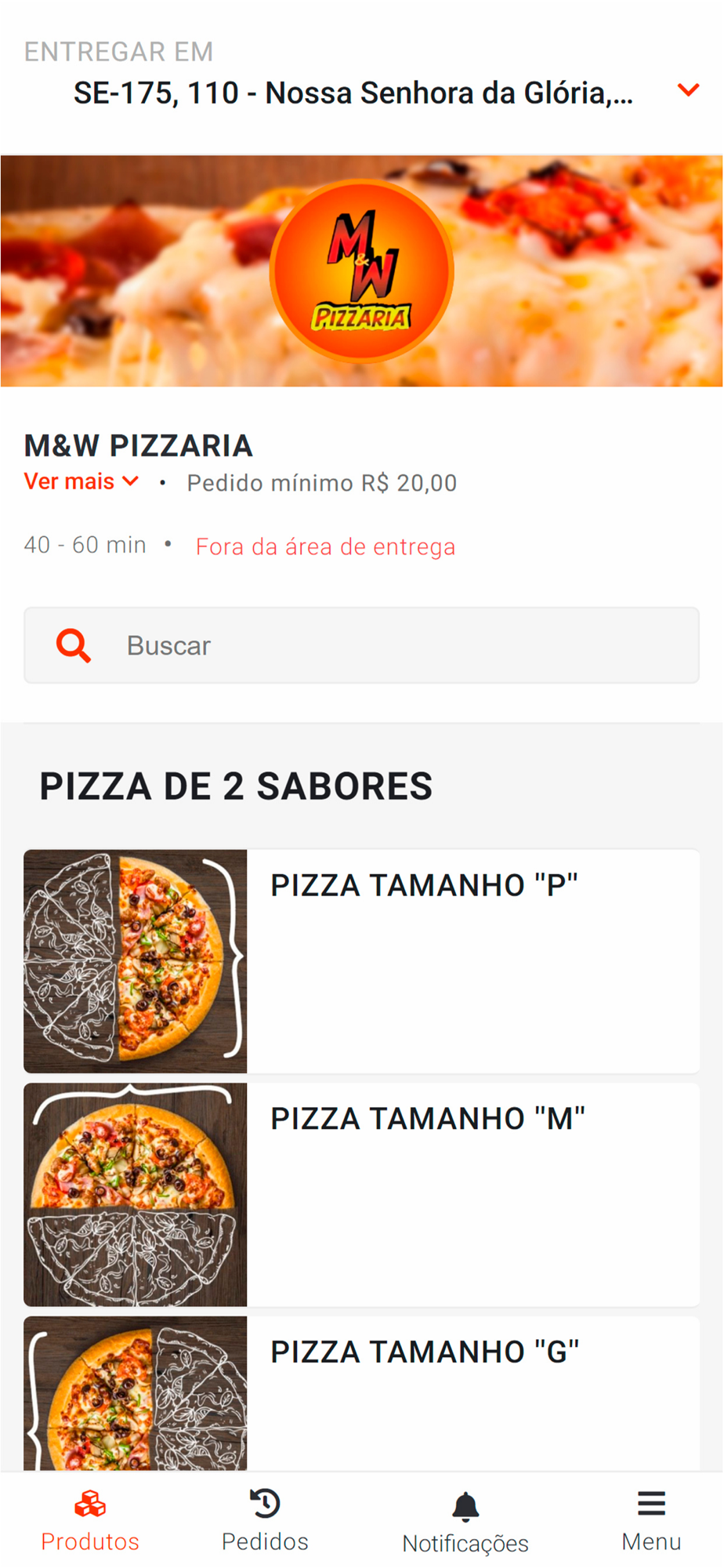
Task: Expand the delivery address dropdown
Action: (687, 91)
